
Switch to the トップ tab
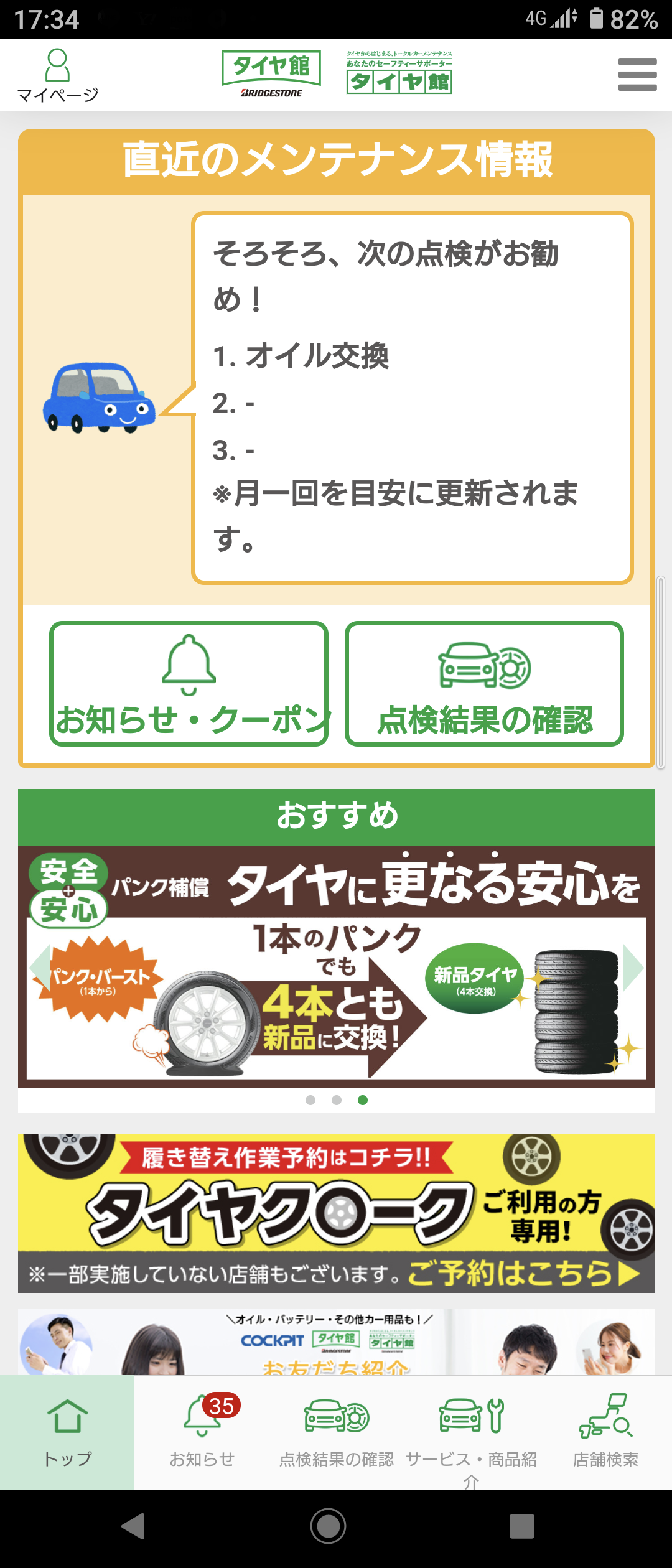pos(67,1432)
